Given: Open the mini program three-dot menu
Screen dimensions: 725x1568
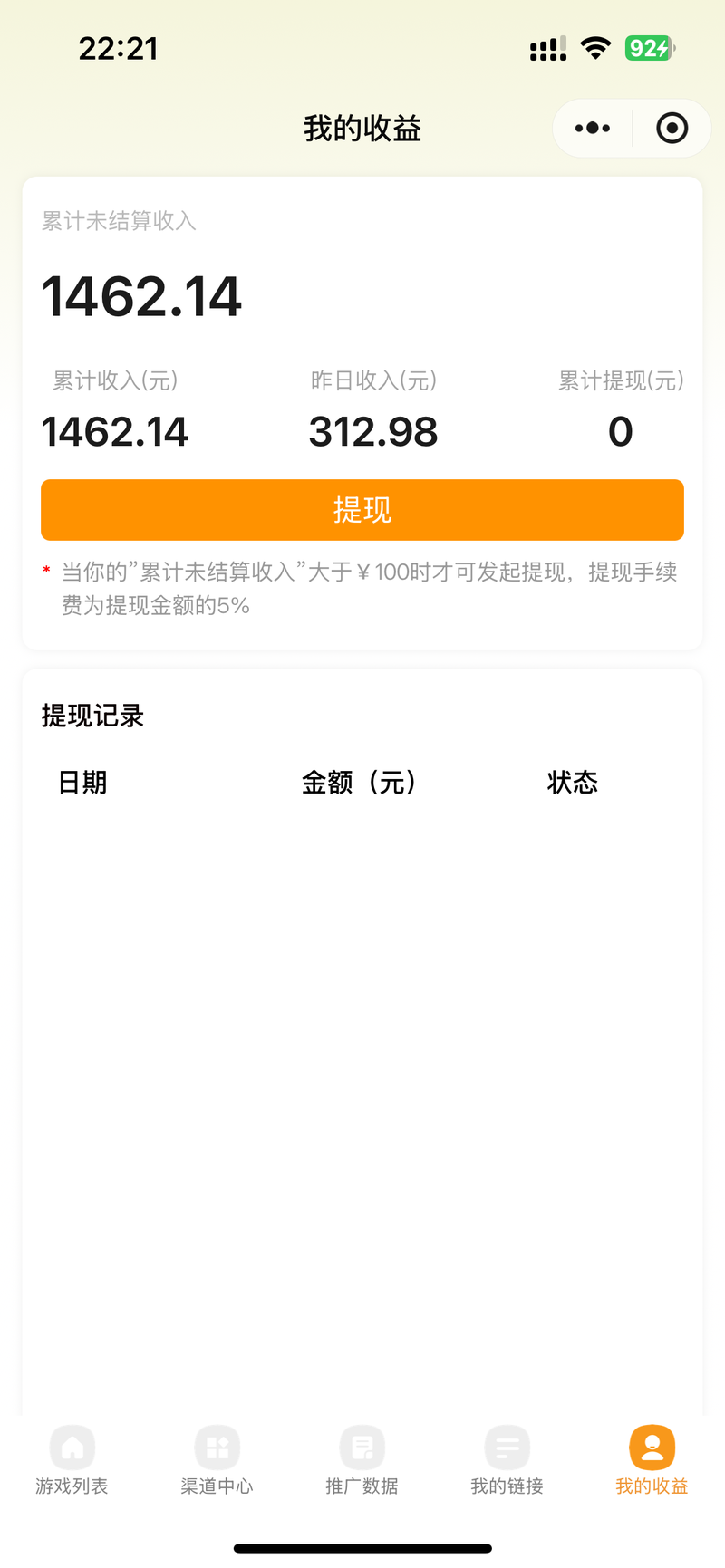Looking at the screenshot, I should (x=593, y=129).
